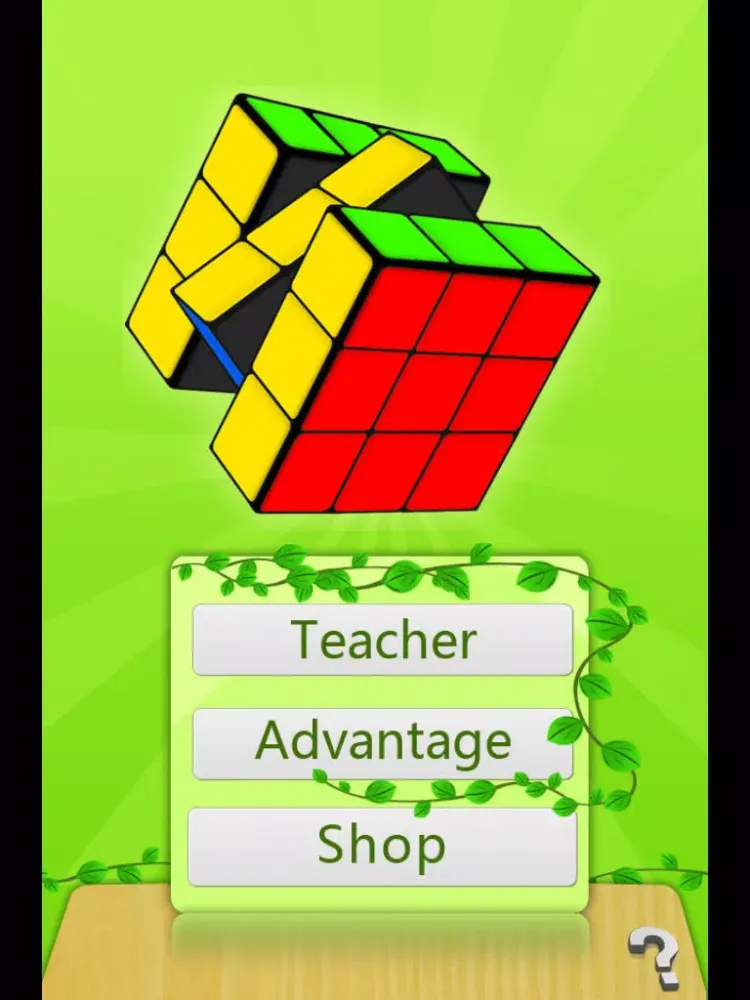This screenshot has width=750, height=1000.
Task: Select the Advantage button
Action: [x=382, y=743]
